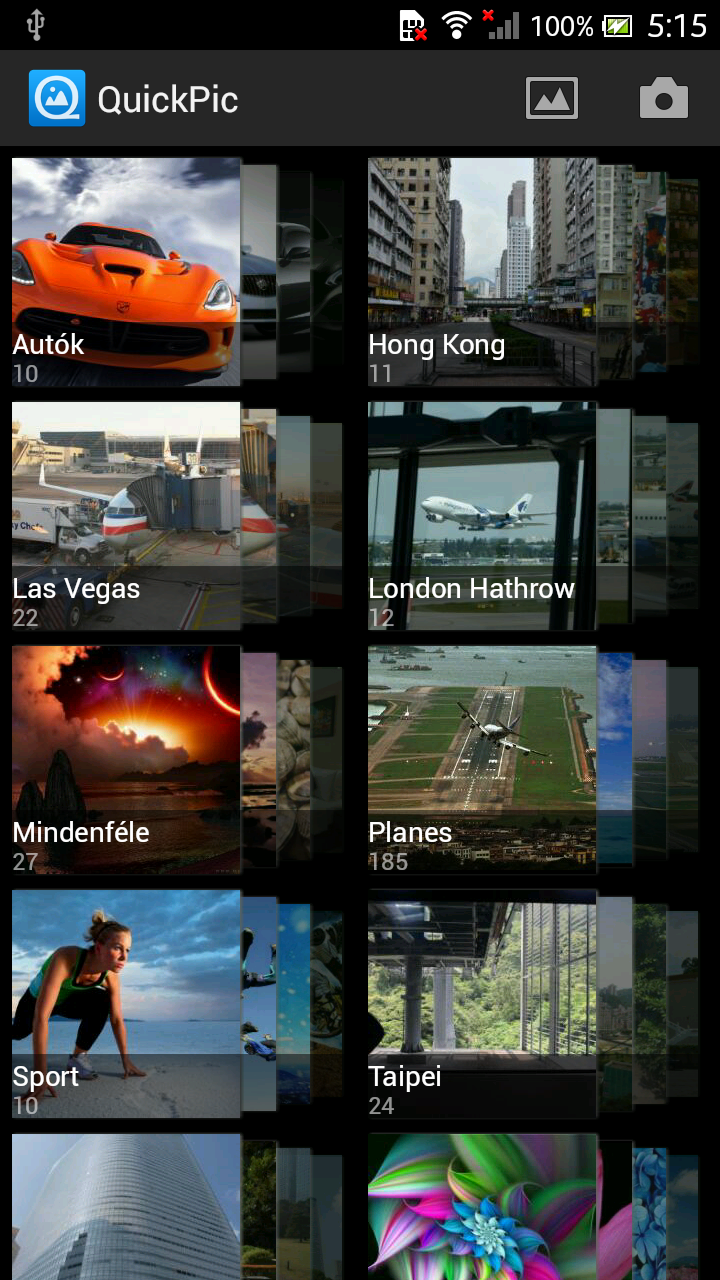The image size is (720, 1280).
Task: Open the London Hathrow album
Action: 482,515
